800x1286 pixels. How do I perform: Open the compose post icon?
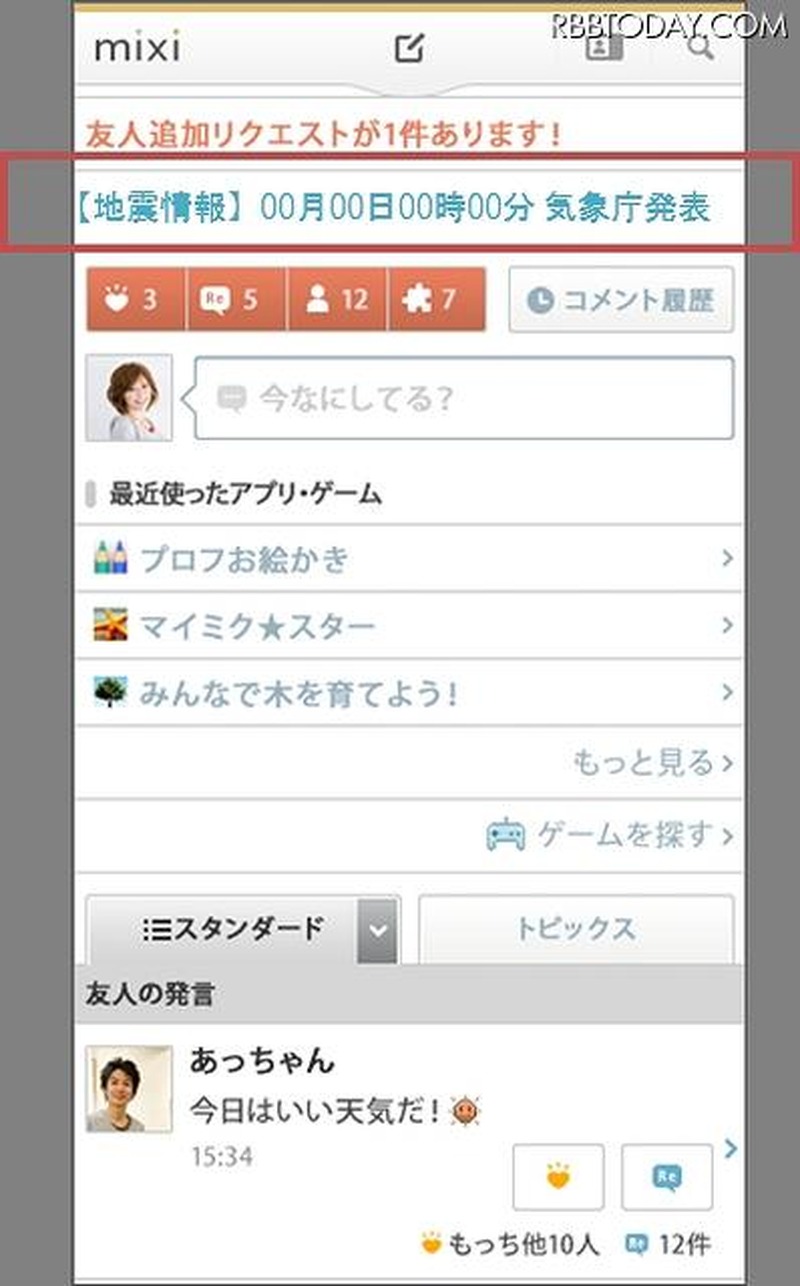pos(408,48)
